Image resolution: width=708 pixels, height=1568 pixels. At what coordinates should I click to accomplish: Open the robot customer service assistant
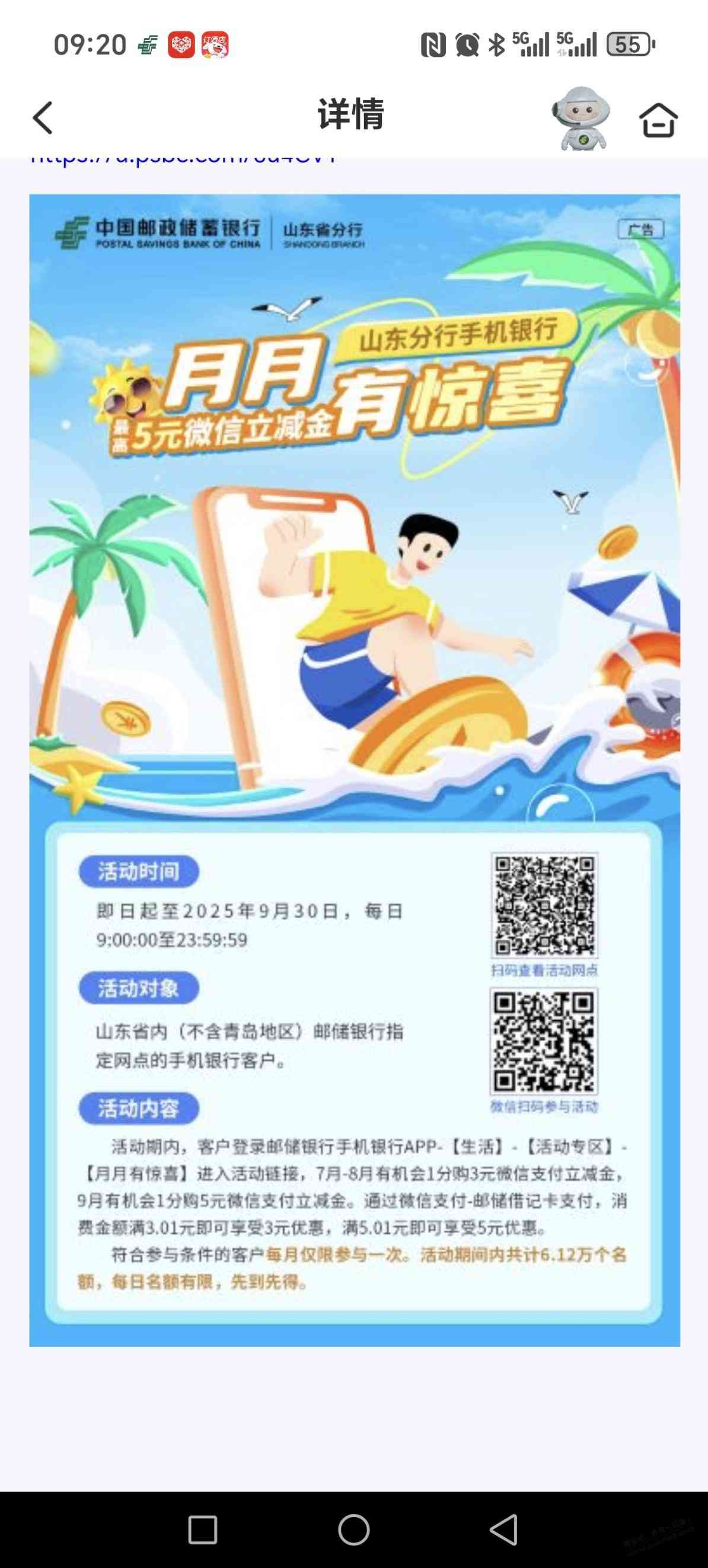(580, 118)
